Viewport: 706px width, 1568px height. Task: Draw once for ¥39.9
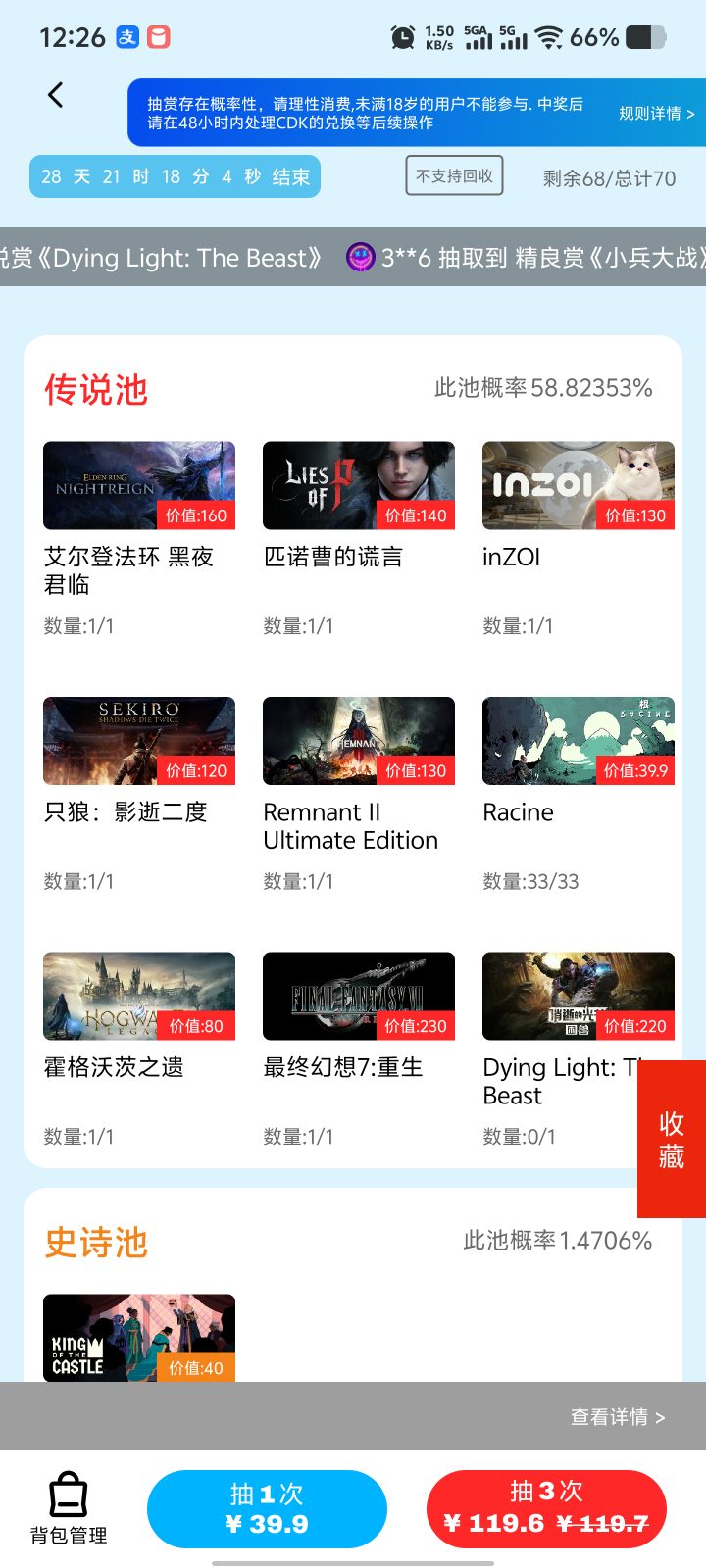click(x=267, y=1509)
